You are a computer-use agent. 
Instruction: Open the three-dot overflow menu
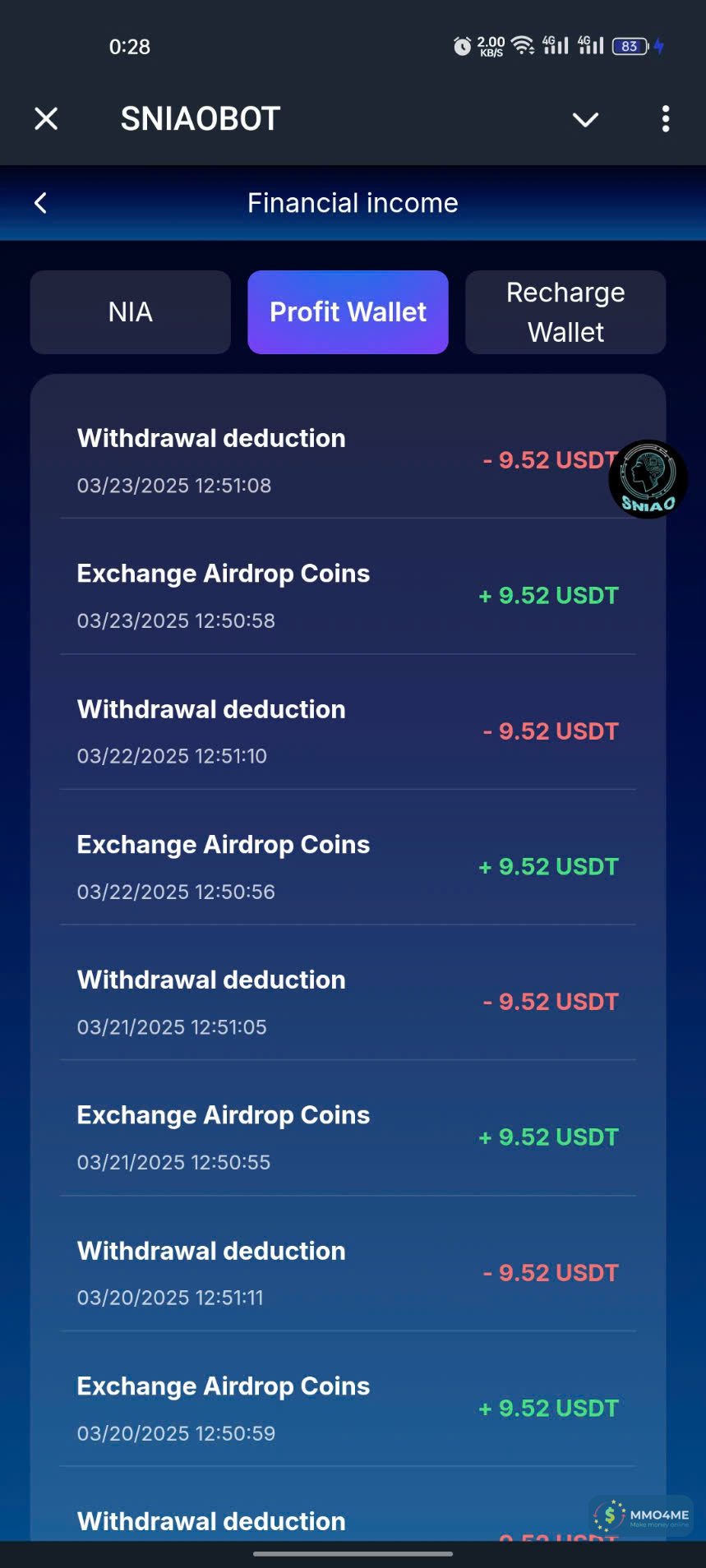pyautogui.click(x=666, y=119)
